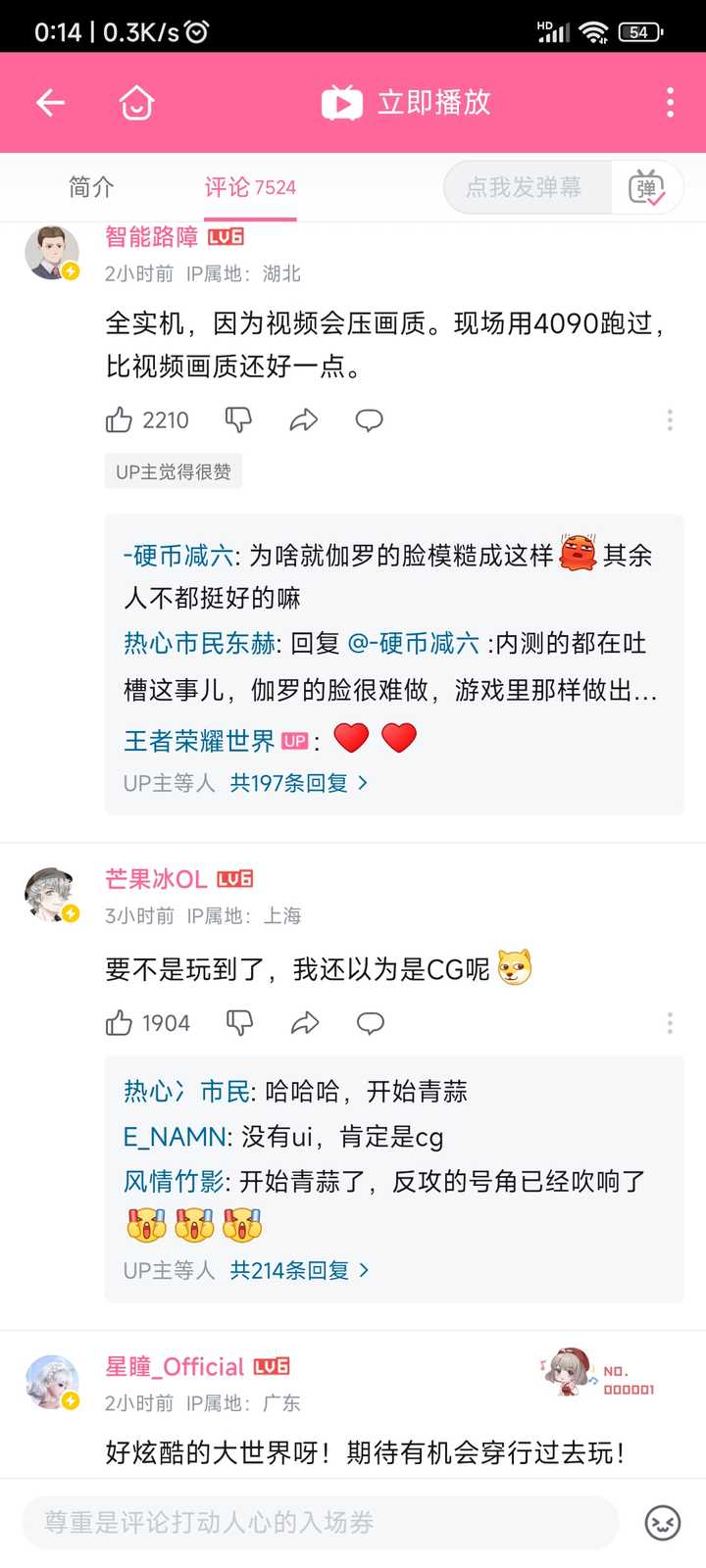Dislike 智能路障's comment
The height and width of the screenshot is (1568, 706).
click(238, 420)
